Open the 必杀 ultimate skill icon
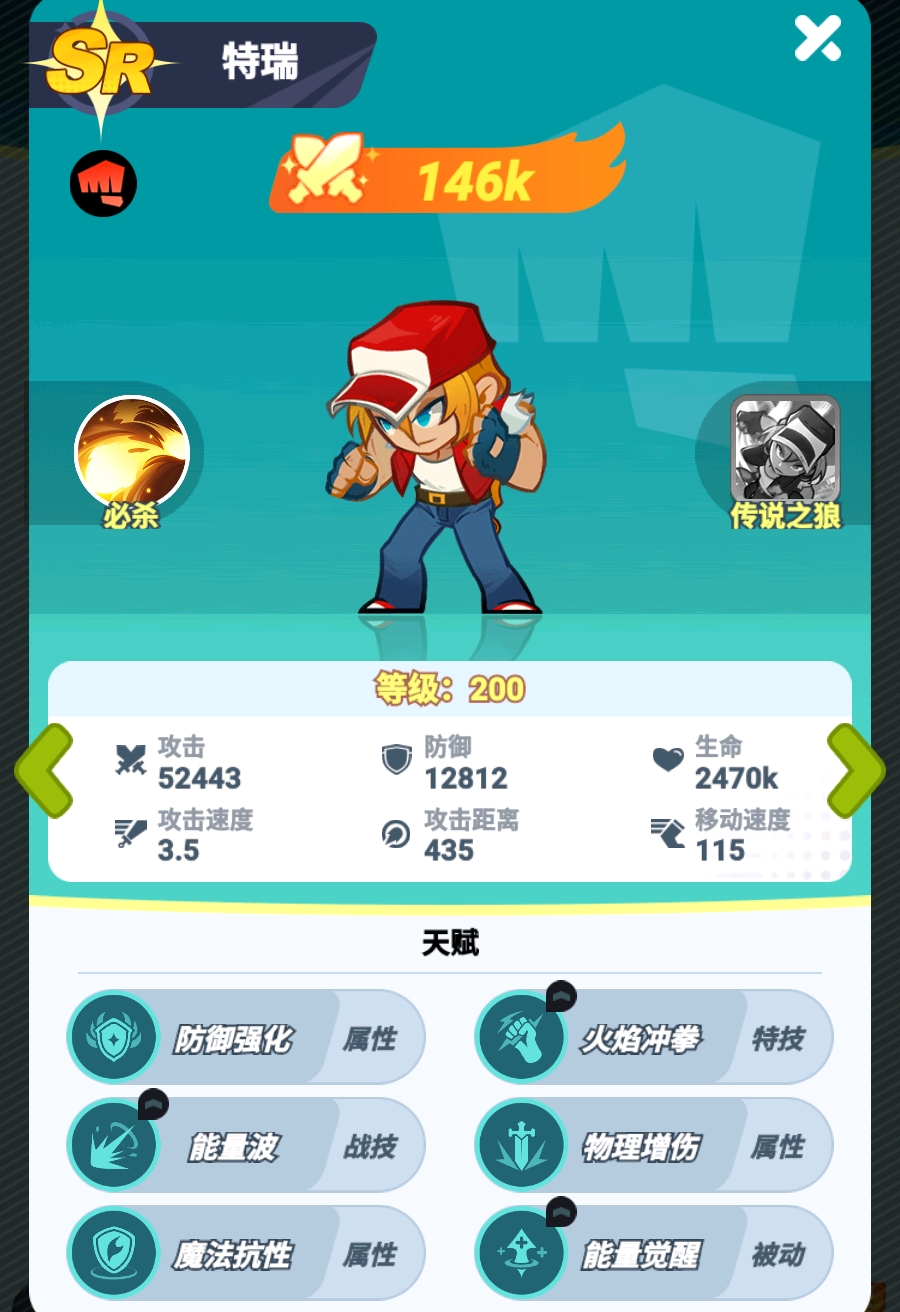This screenshot has height=1312, width=900. click(x=132, y=453)
